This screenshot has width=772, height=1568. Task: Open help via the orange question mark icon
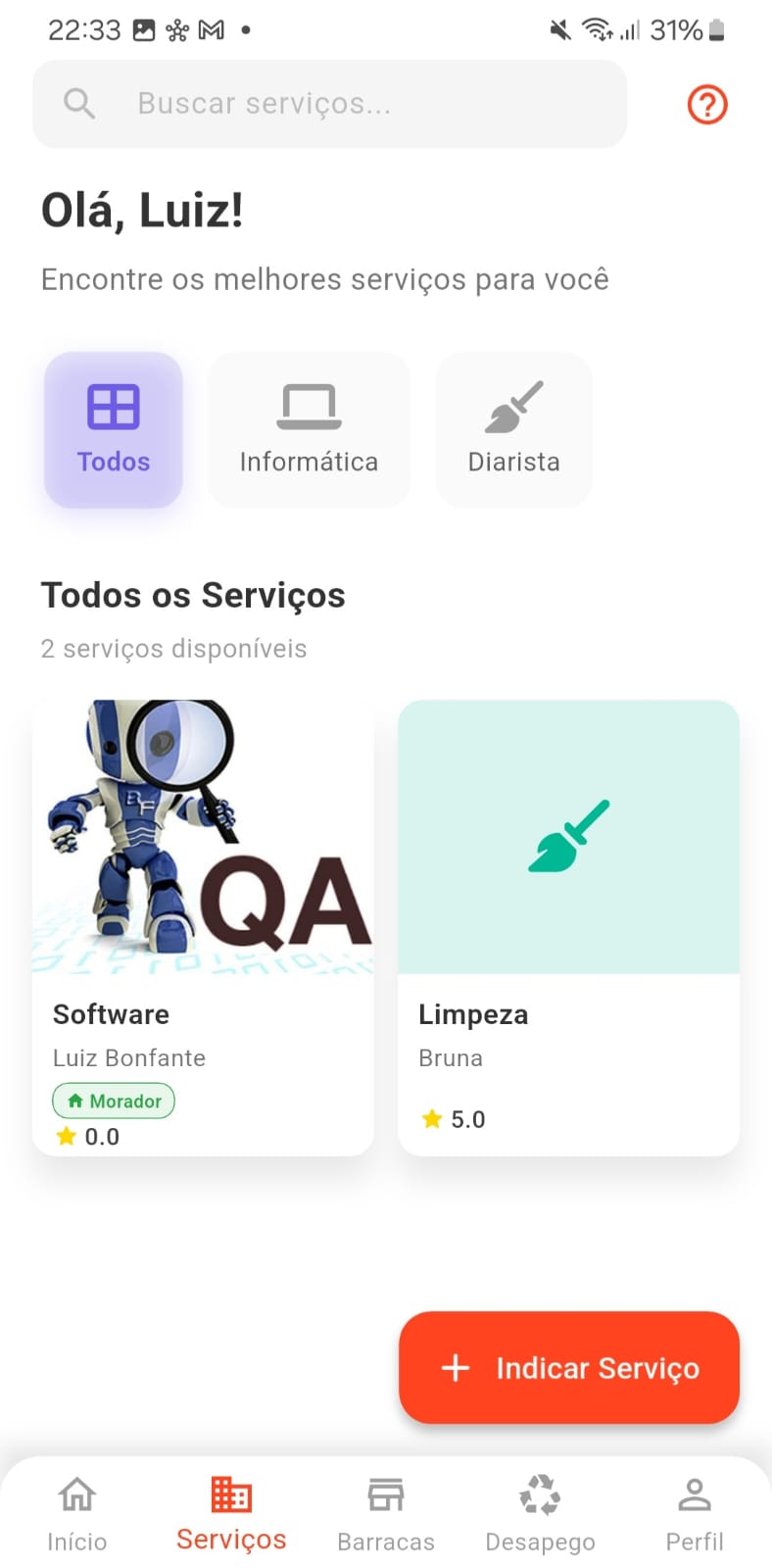pyautogui.click(x=706, y=104)
